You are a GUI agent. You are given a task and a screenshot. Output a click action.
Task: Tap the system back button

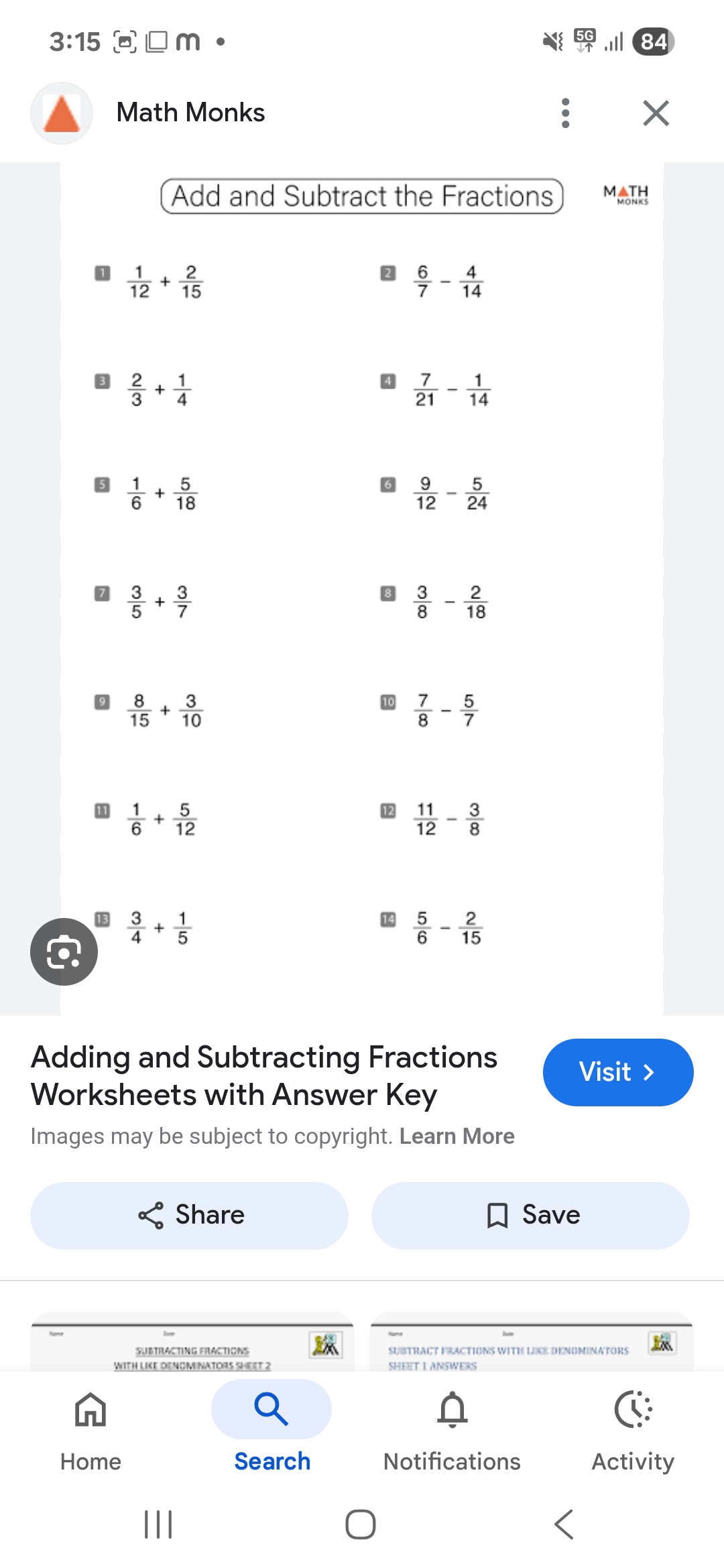pyautogui.click(x=564, y=1524)
